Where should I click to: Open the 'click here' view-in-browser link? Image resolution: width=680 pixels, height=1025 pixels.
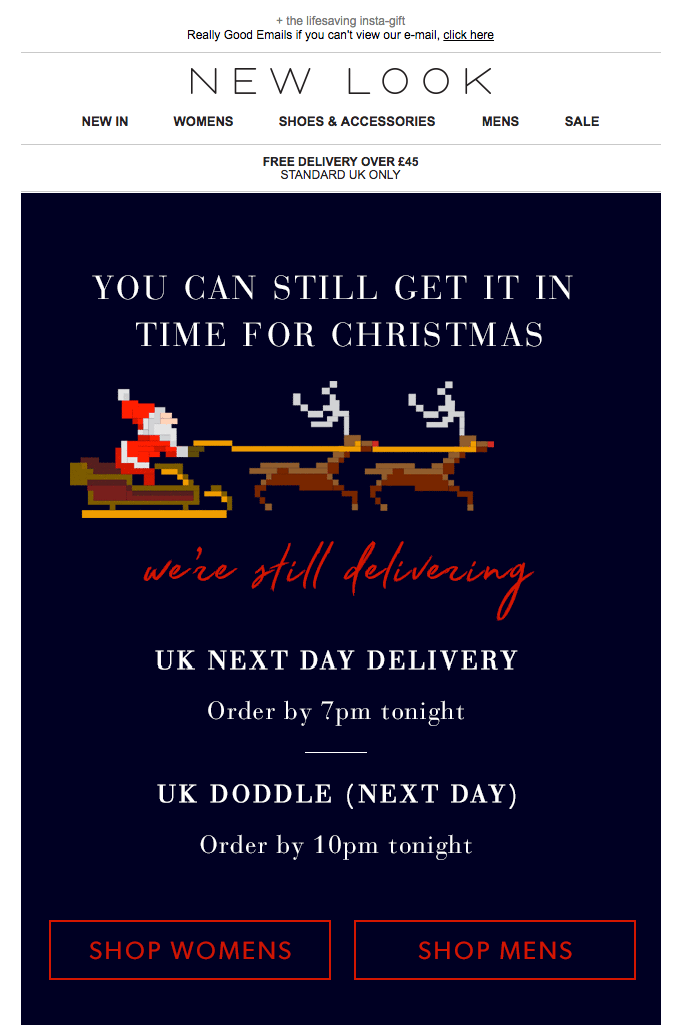[x=468, y=35]
